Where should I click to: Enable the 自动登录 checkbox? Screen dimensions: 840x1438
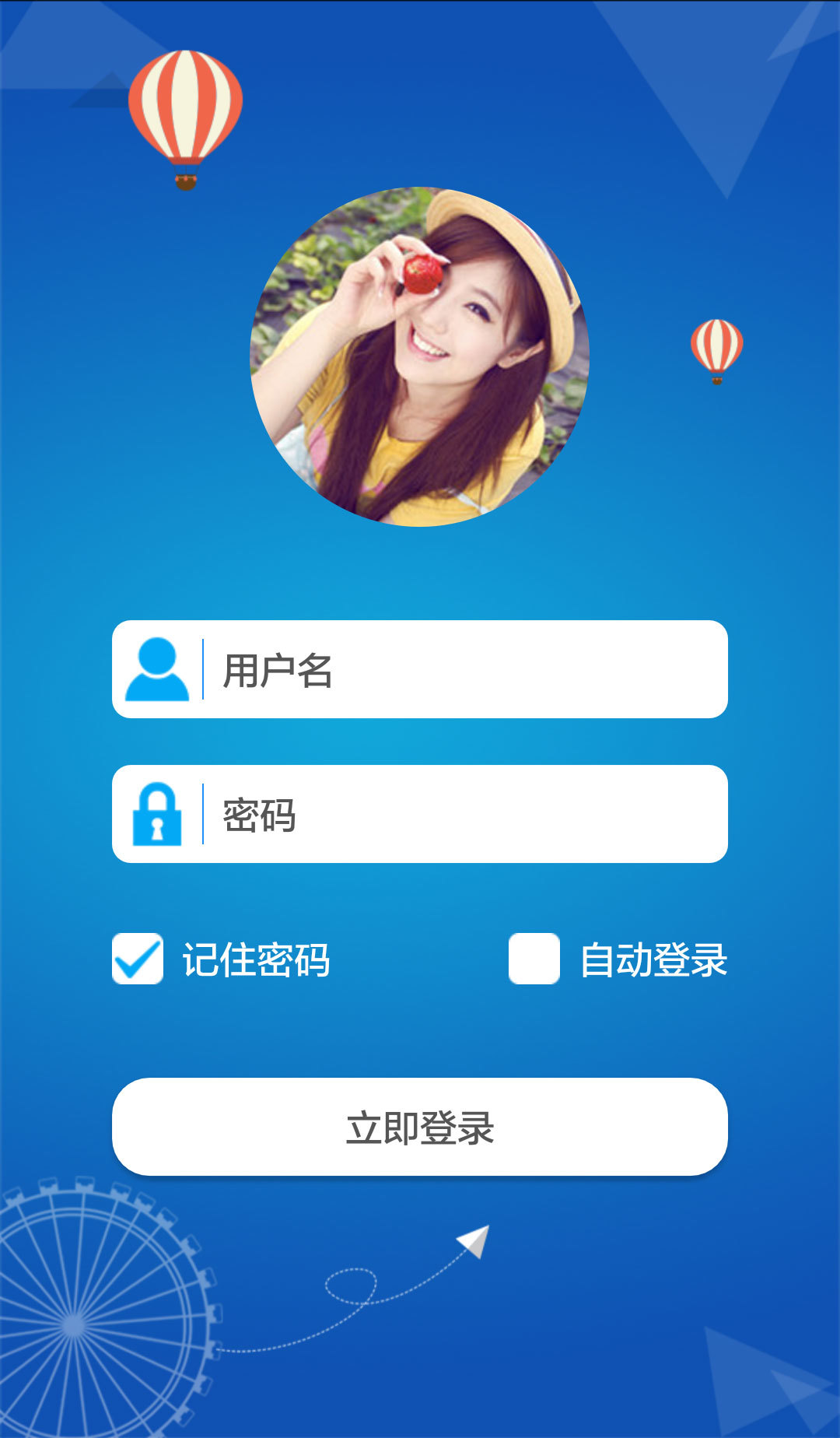(x=534, y=959)
